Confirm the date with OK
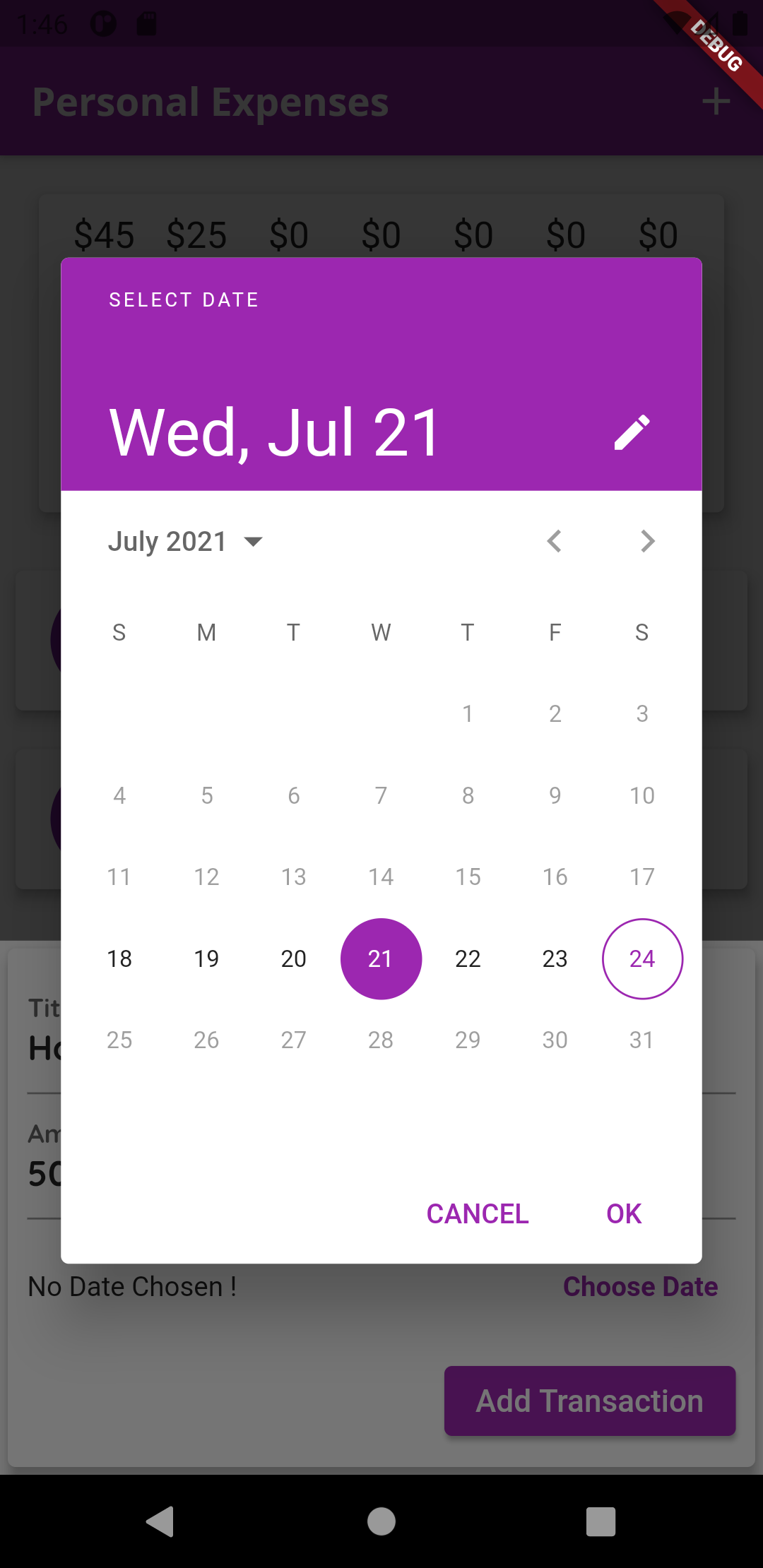The height and width of the screenshot is (1568, 763). tap(622, 1213)
